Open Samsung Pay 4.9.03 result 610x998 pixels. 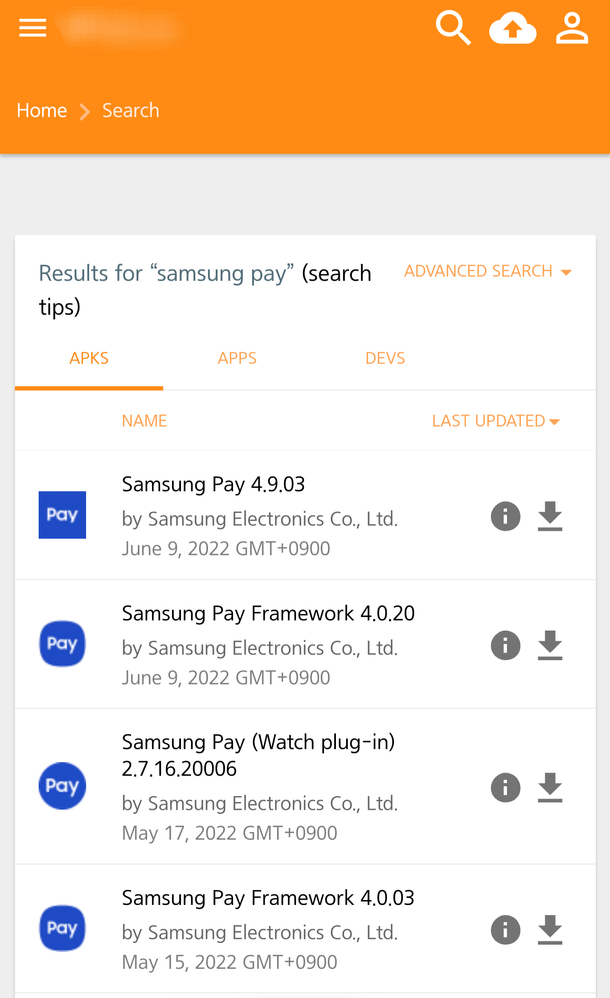[x=213, y=484]
